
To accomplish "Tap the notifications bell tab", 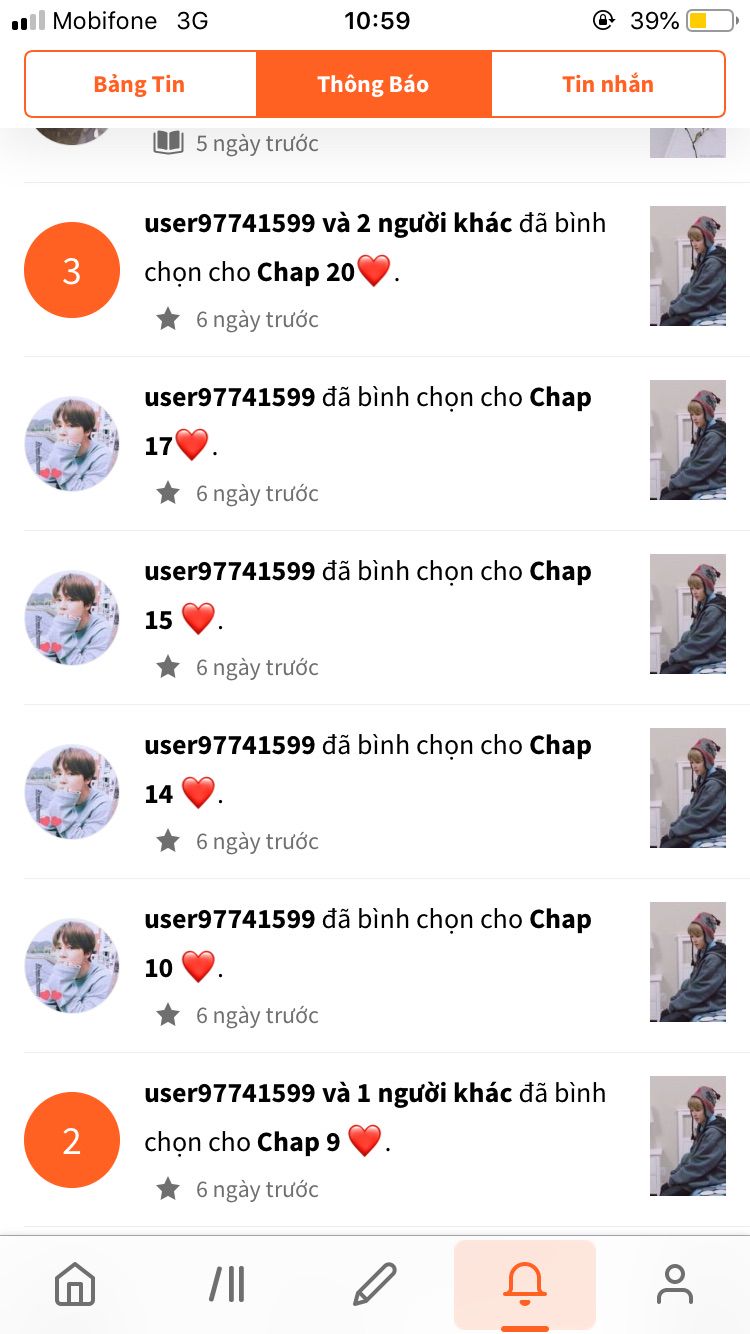I will click(x=525, y=1284).
